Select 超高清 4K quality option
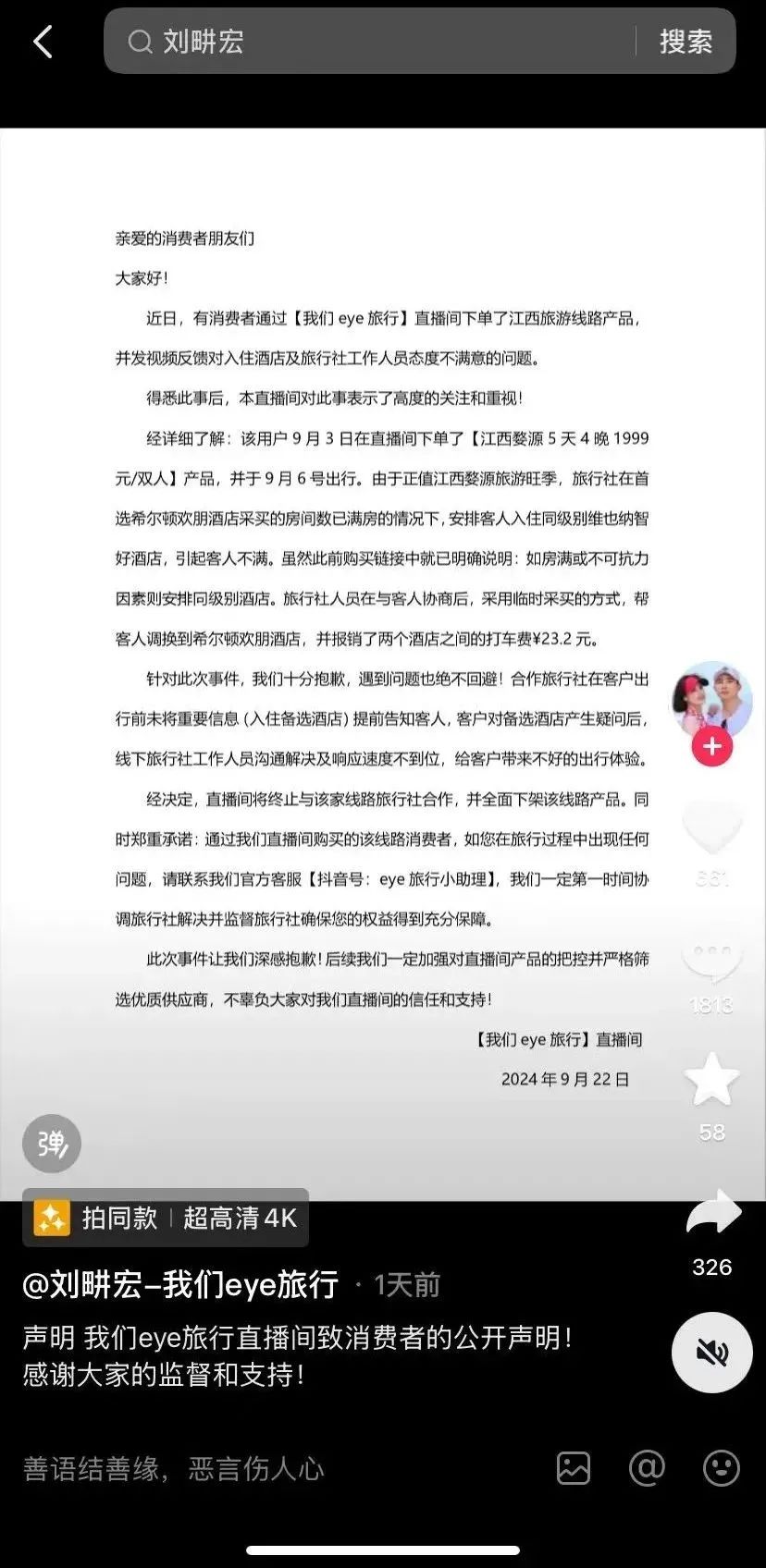Image resolution: width=766 pixels, height=1568 pixels. (240, 1218)
